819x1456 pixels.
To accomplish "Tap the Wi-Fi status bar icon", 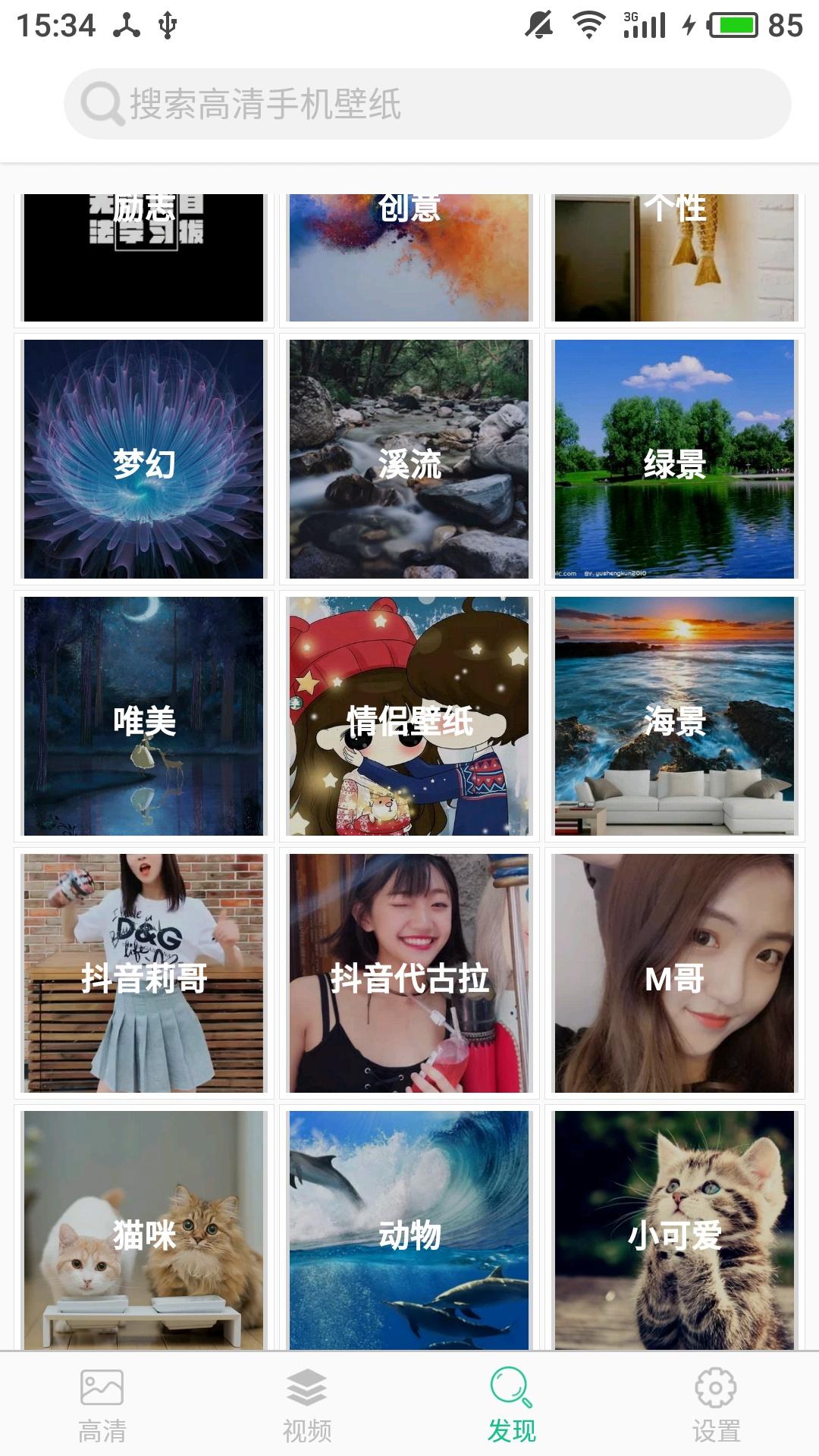I will [x=590, y=24].
